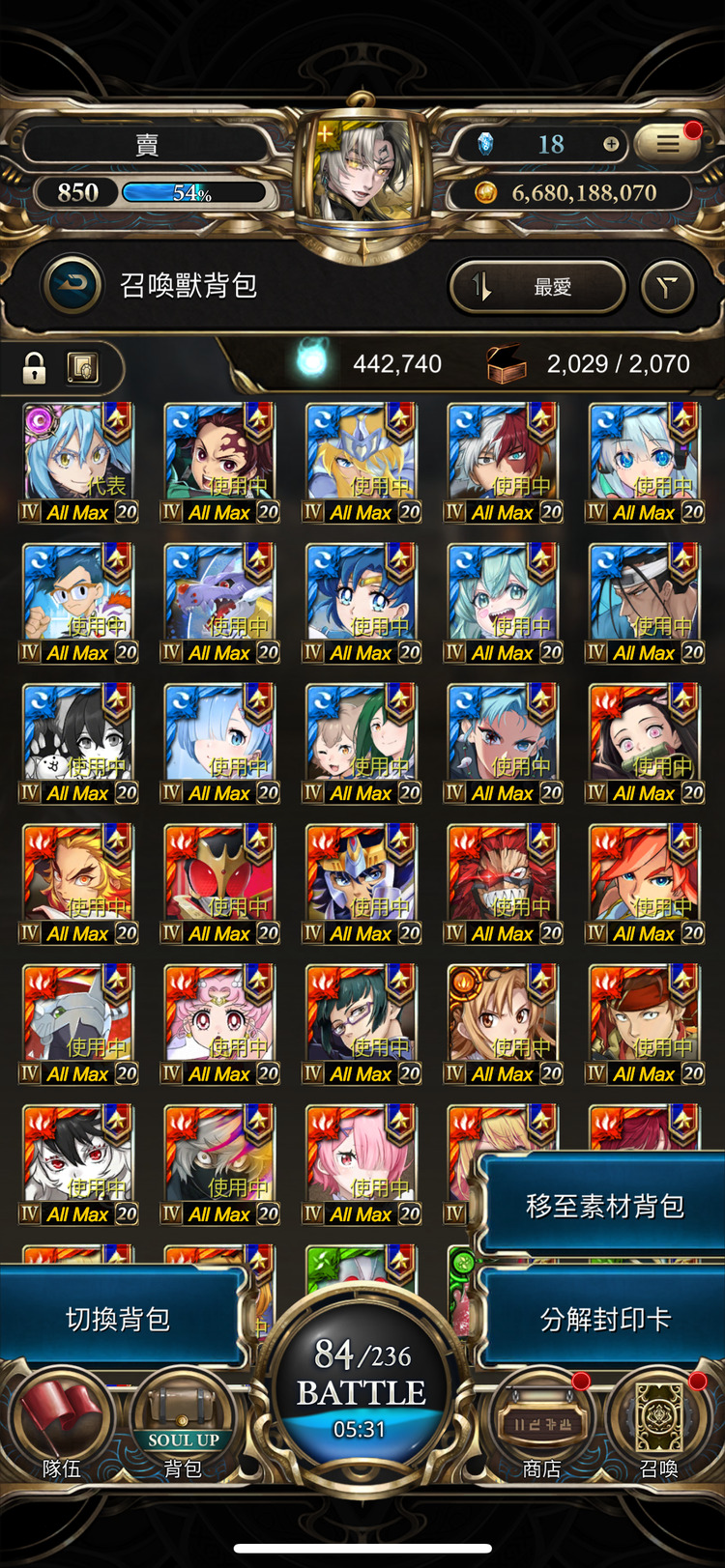725x1568 pixels.
Task: Tap the player avatar portrait
Action: pyautogui.click(x=362, y=174)
